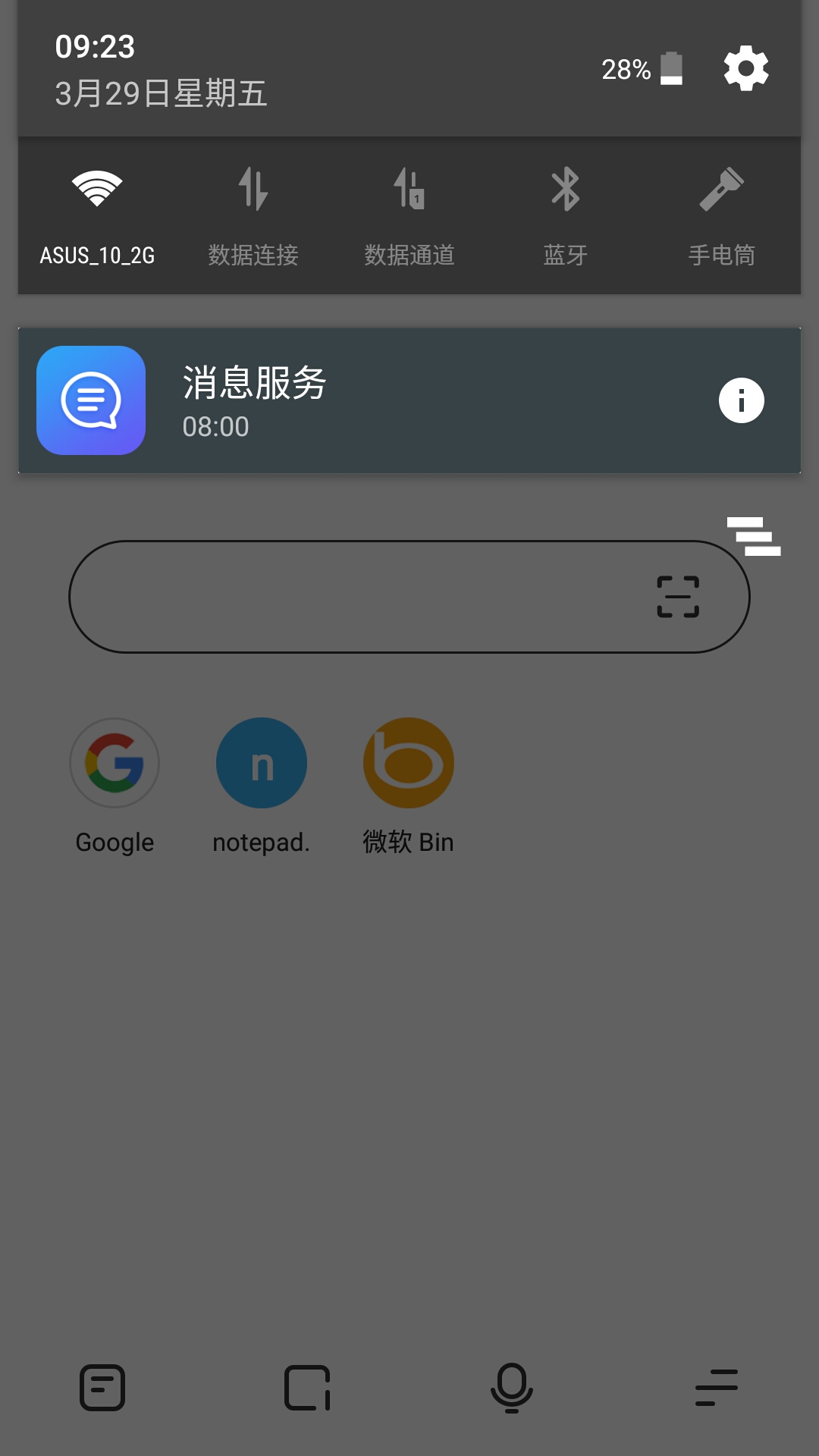The height and width of the screenshot is (1456, 819).
Task: Tap the search input box
Action: [x=349, y=597]
